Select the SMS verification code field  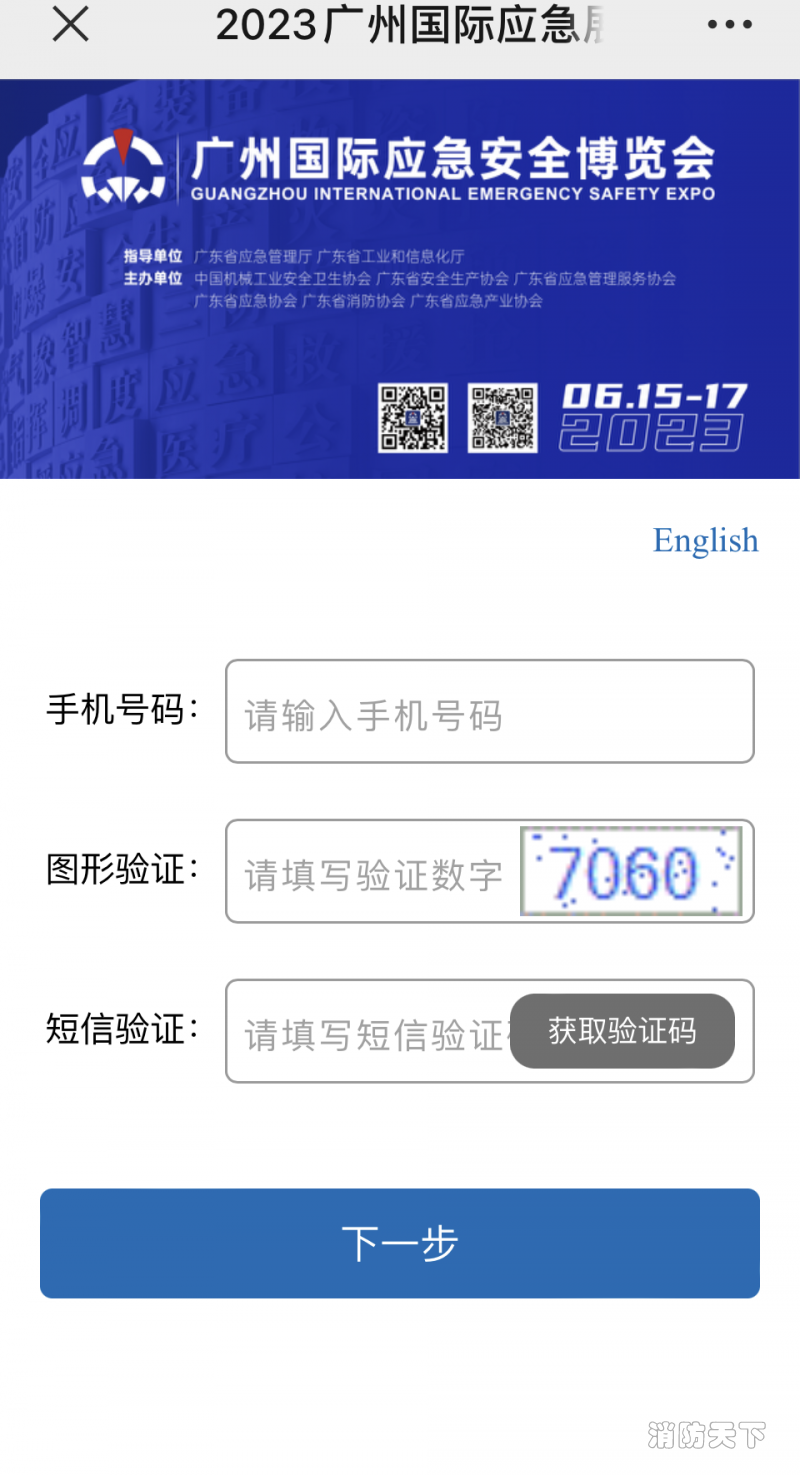tap(370, 1032)
